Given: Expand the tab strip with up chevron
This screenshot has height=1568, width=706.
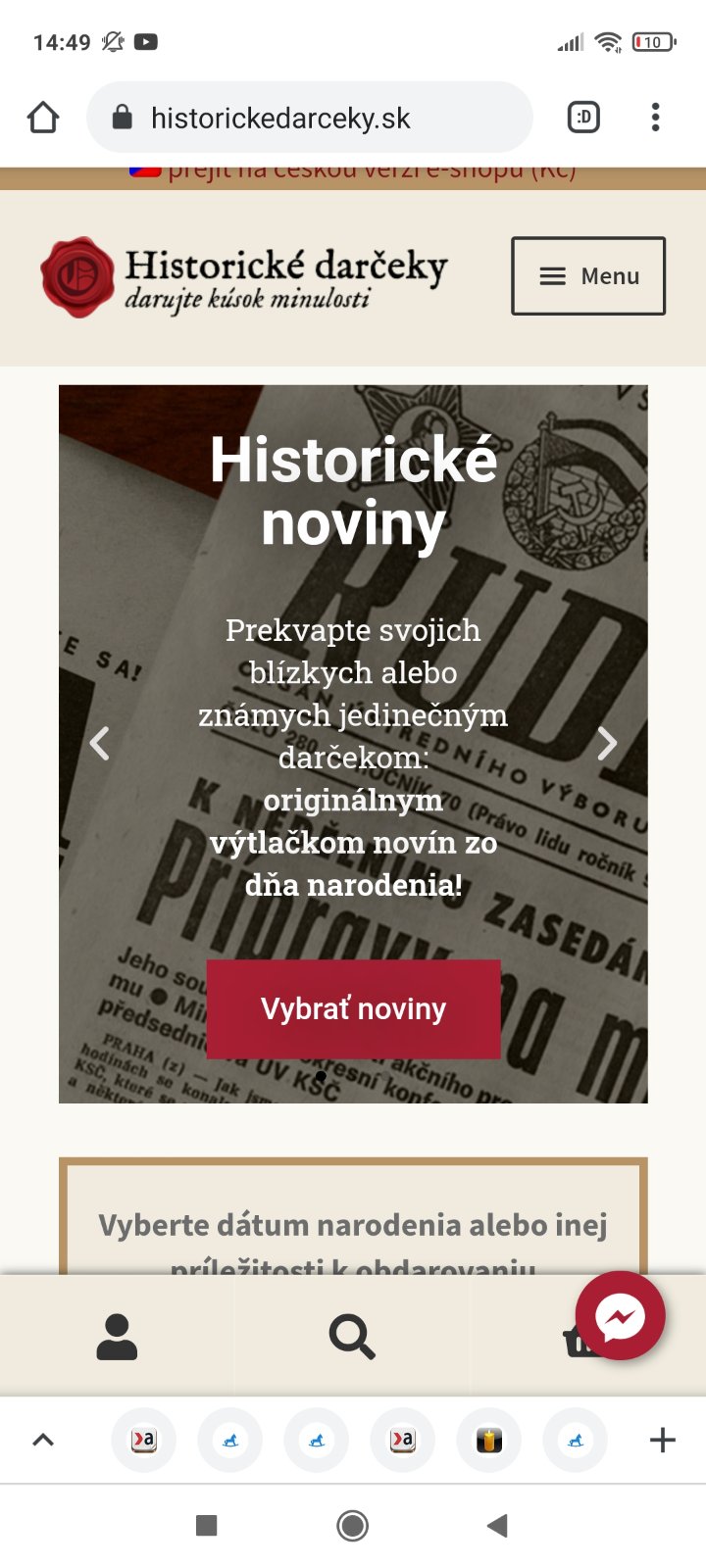Looking at the screenshot, I should (x=43, y=1440).
